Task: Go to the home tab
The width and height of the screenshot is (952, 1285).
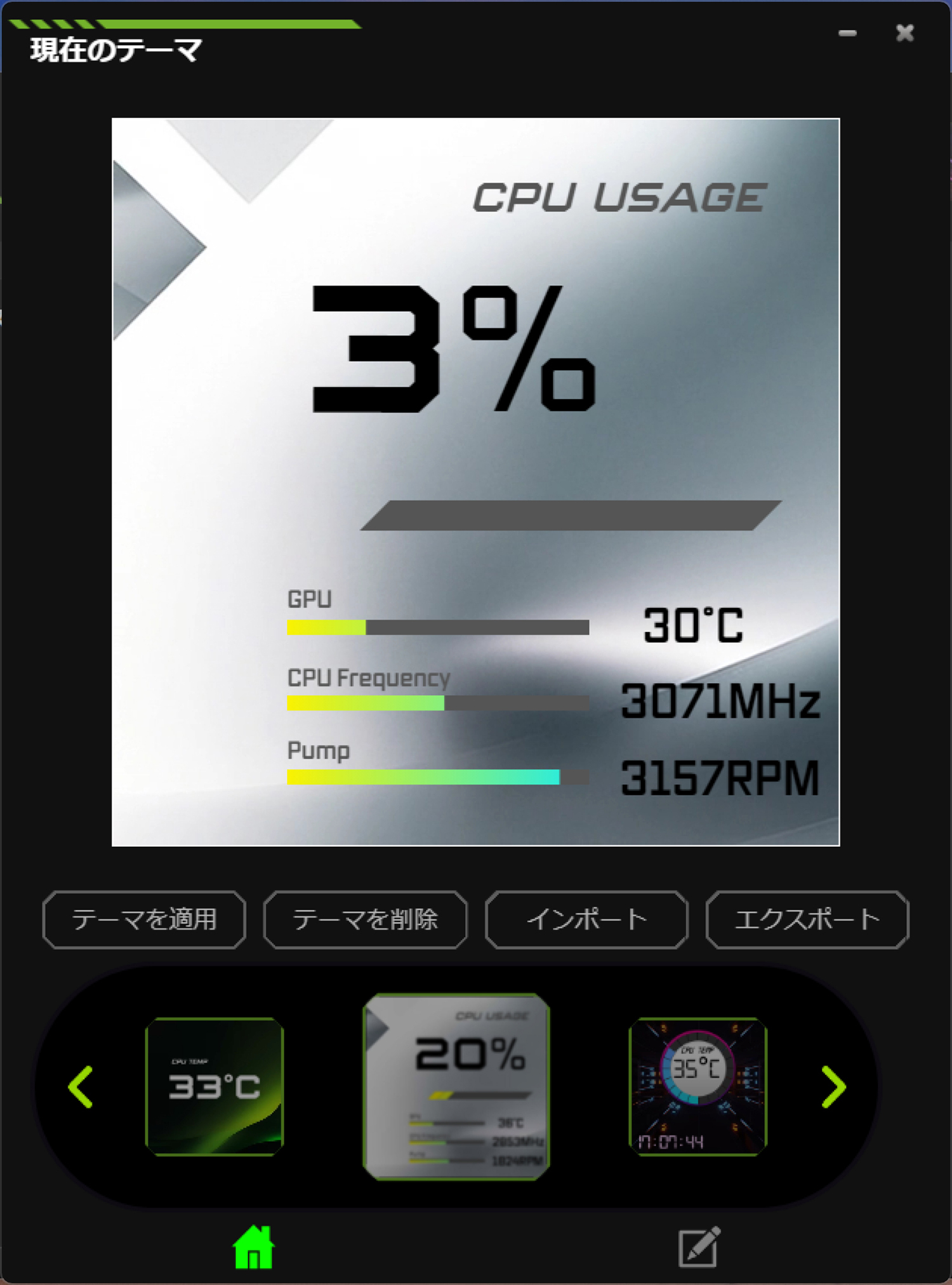Action: point(253,1247)
